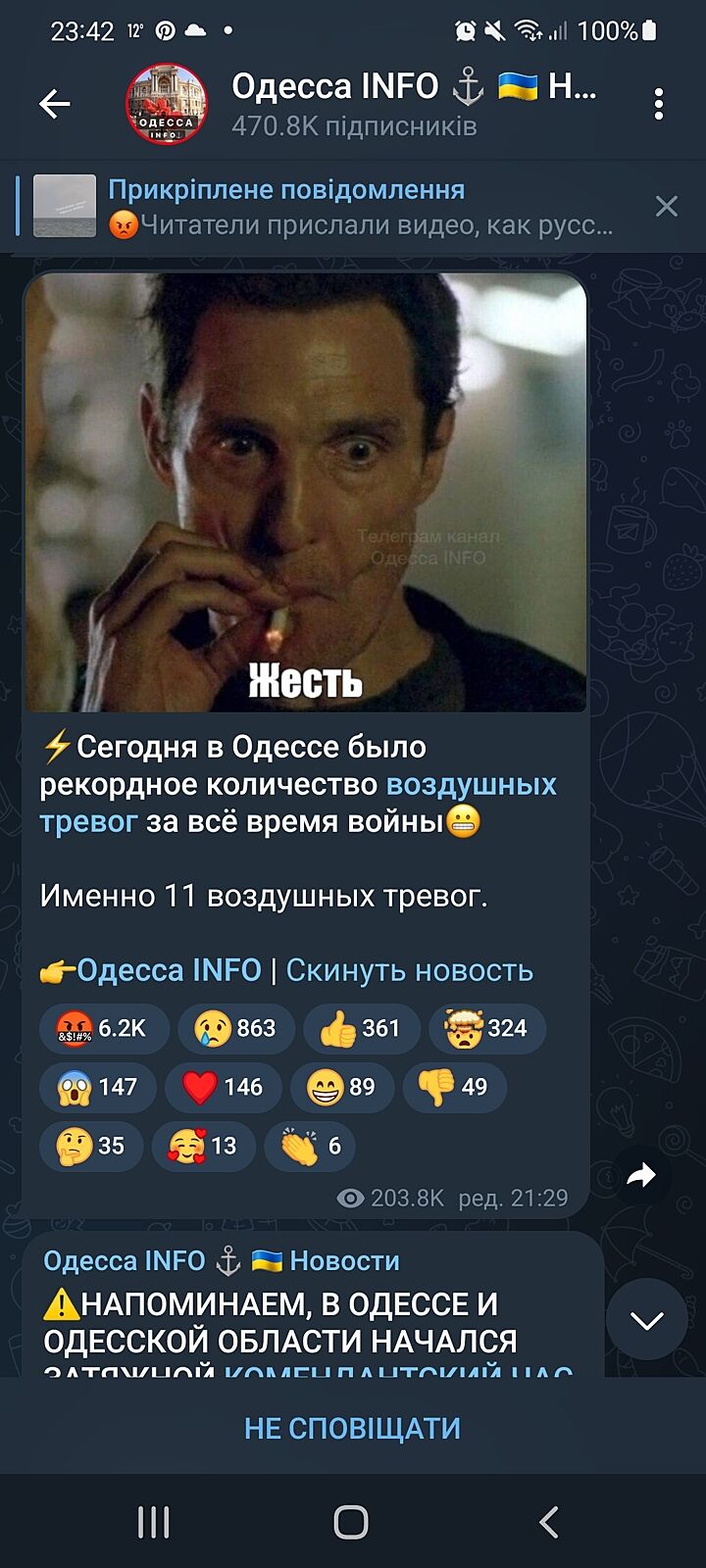React with the clapping hands at 6
This screenshot has height=1568, width=706.
click(310, 1146)
